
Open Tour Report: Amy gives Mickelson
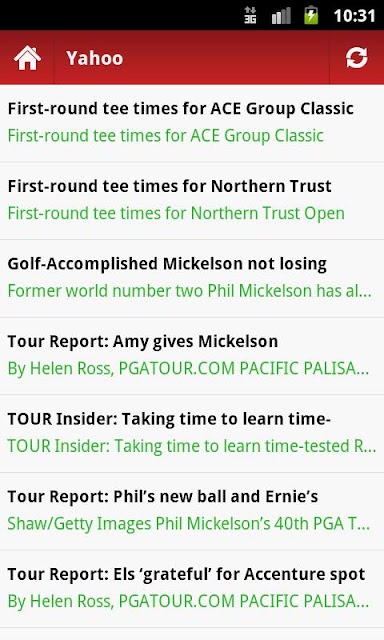point(192,356)
